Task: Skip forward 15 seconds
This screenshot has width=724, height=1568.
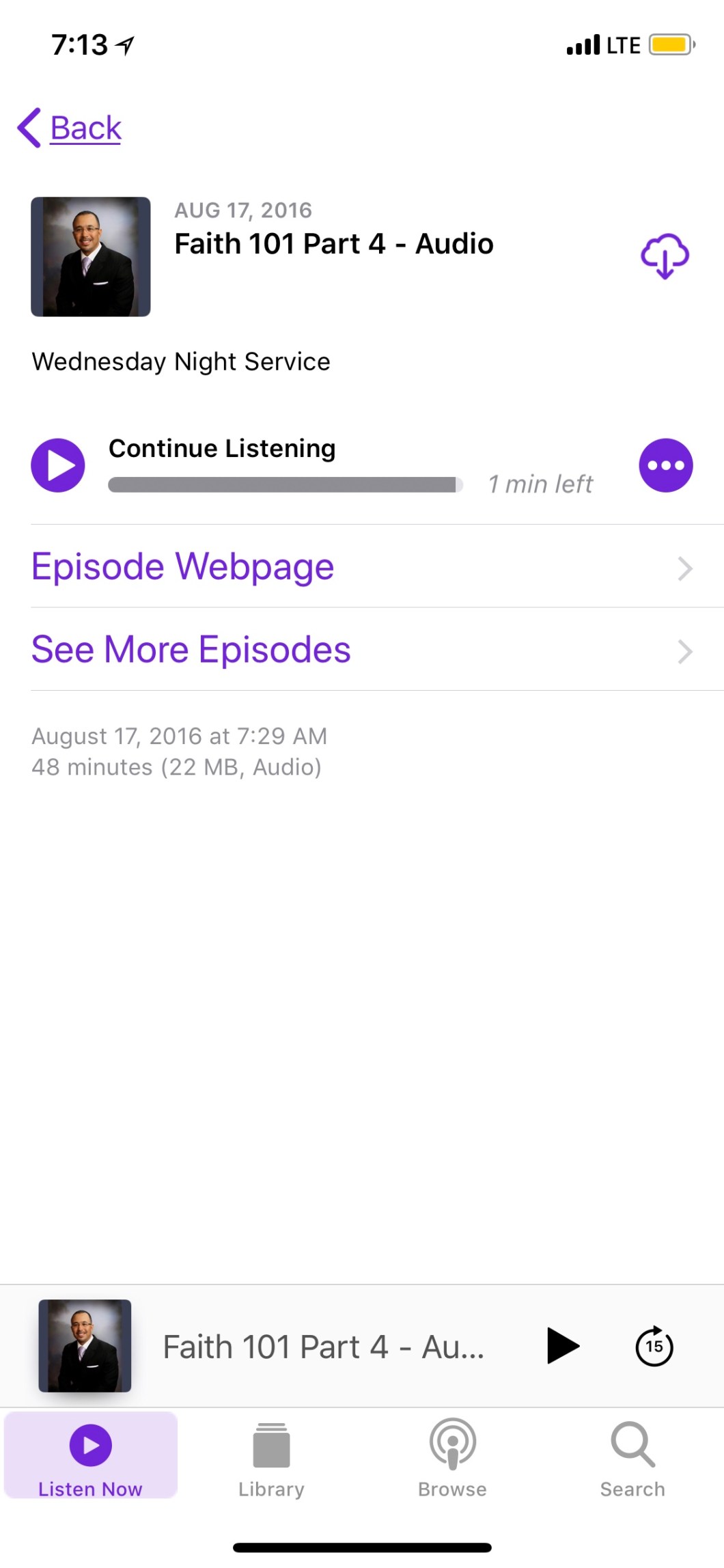Action: coord(654,1346)
